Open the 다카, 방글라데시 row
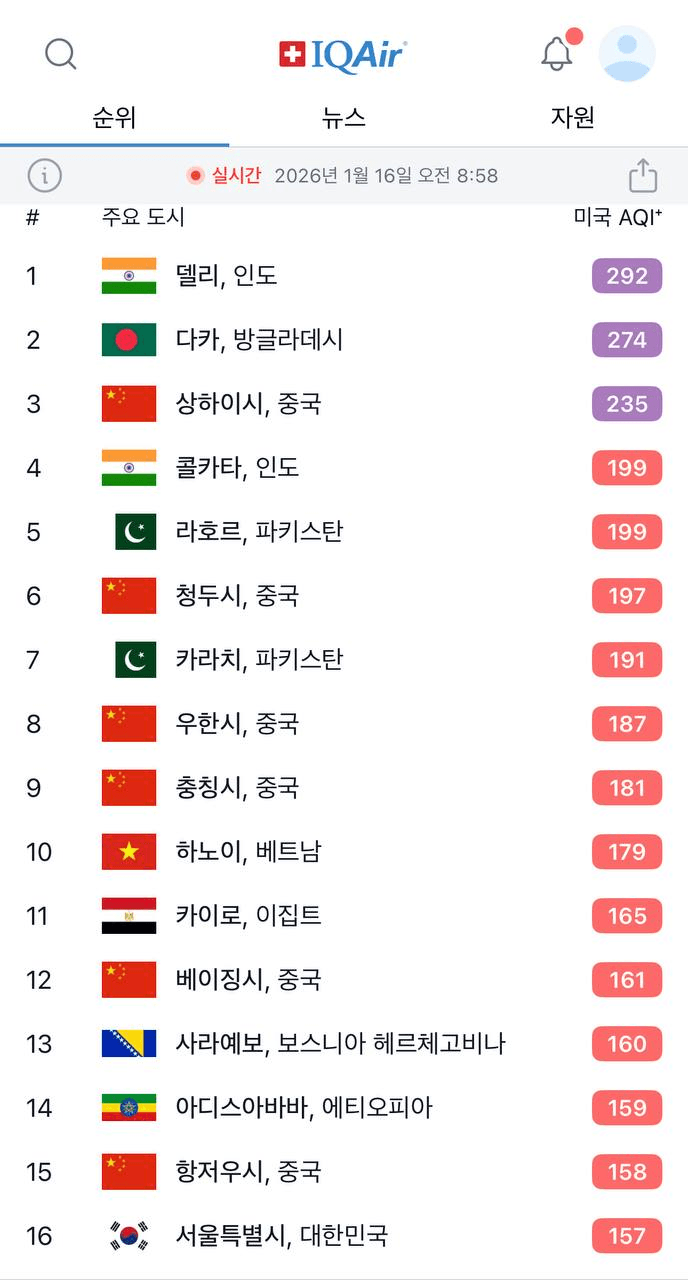688x1280 pixels. click(x=259, y=340)
